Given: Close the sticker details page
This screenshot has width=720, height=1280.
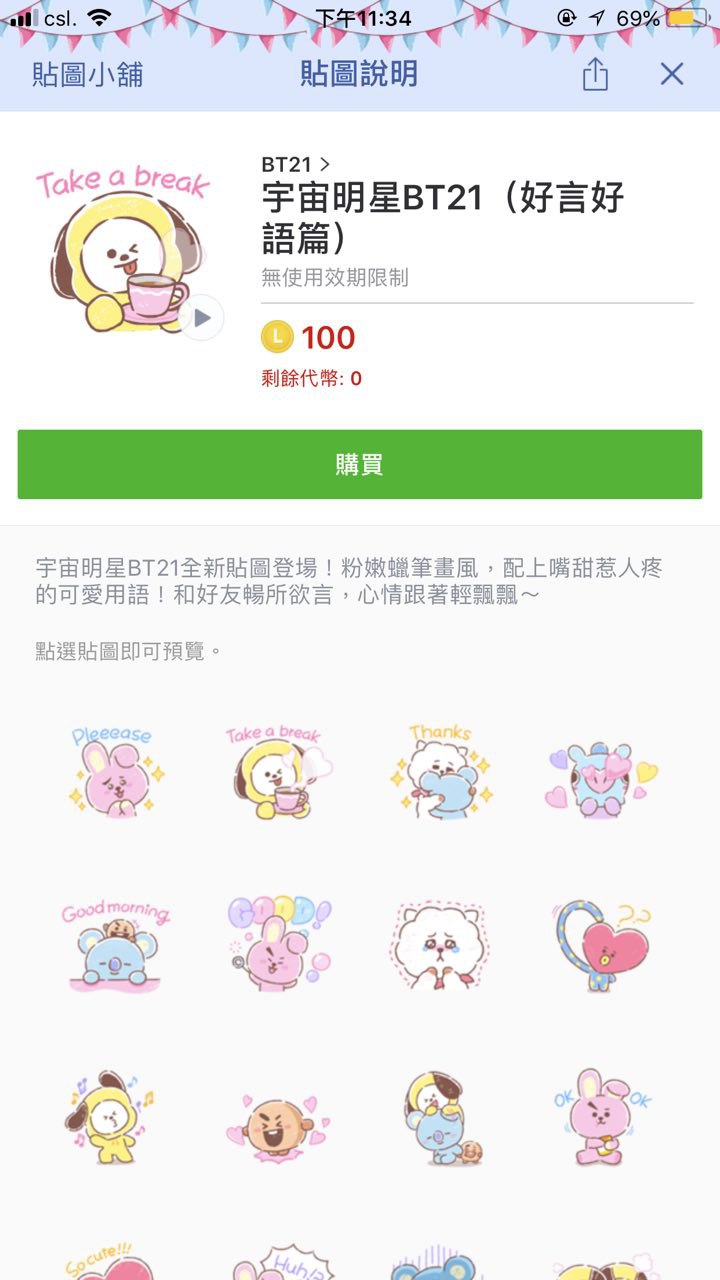Looking at the screenshot, I should tap(672, 74).
